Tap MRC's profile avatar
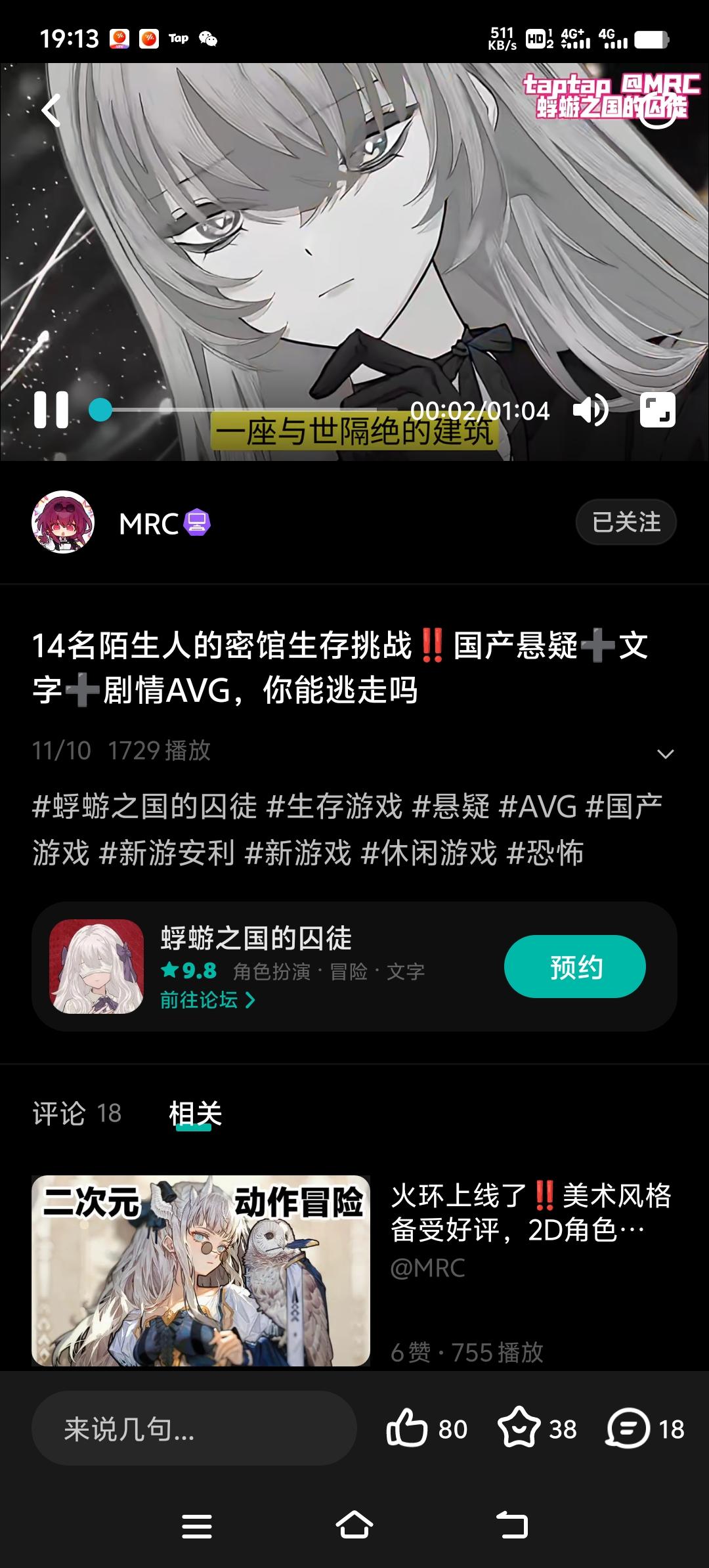 click(64, 521)
